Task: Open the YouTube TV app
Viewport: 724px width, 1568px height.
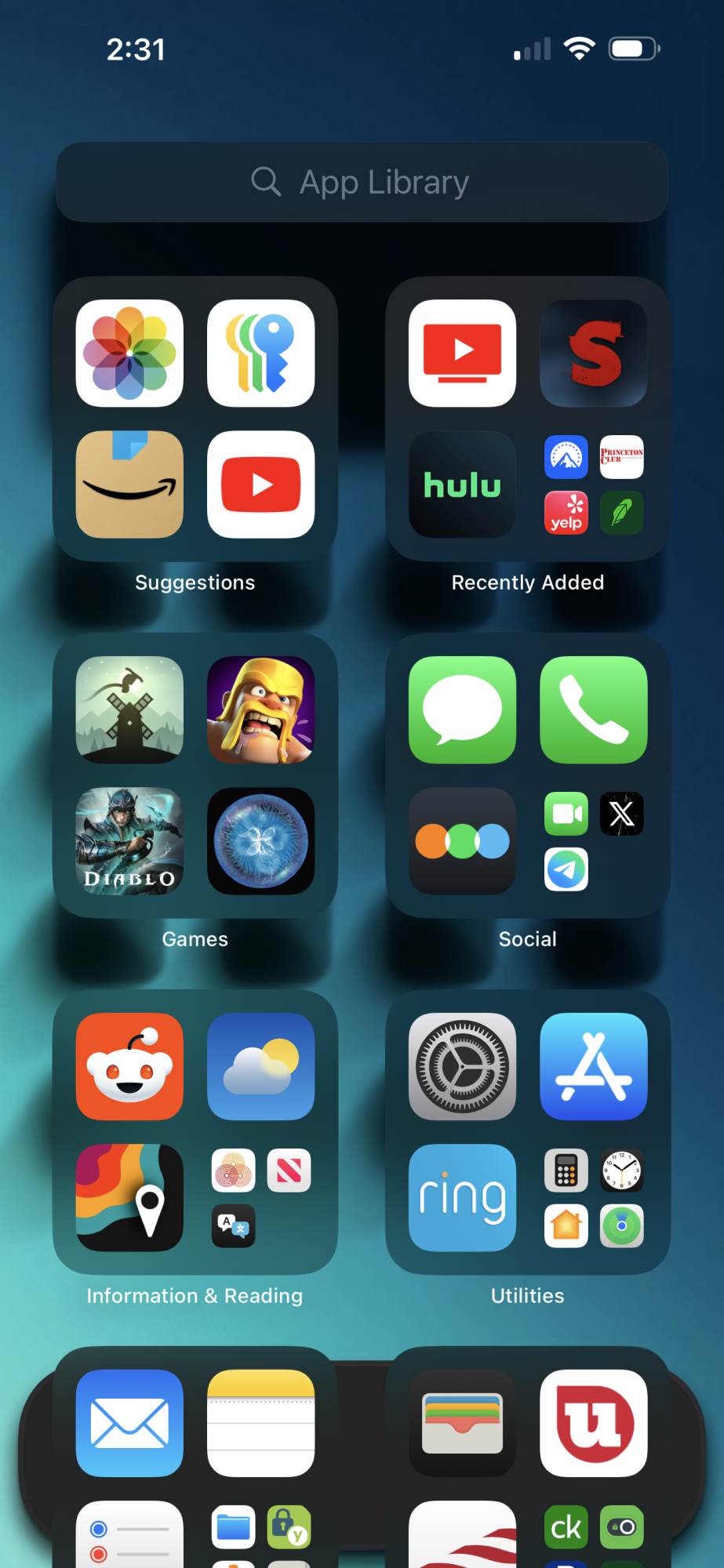Action: pyautogui.click(x=462, y=354)
